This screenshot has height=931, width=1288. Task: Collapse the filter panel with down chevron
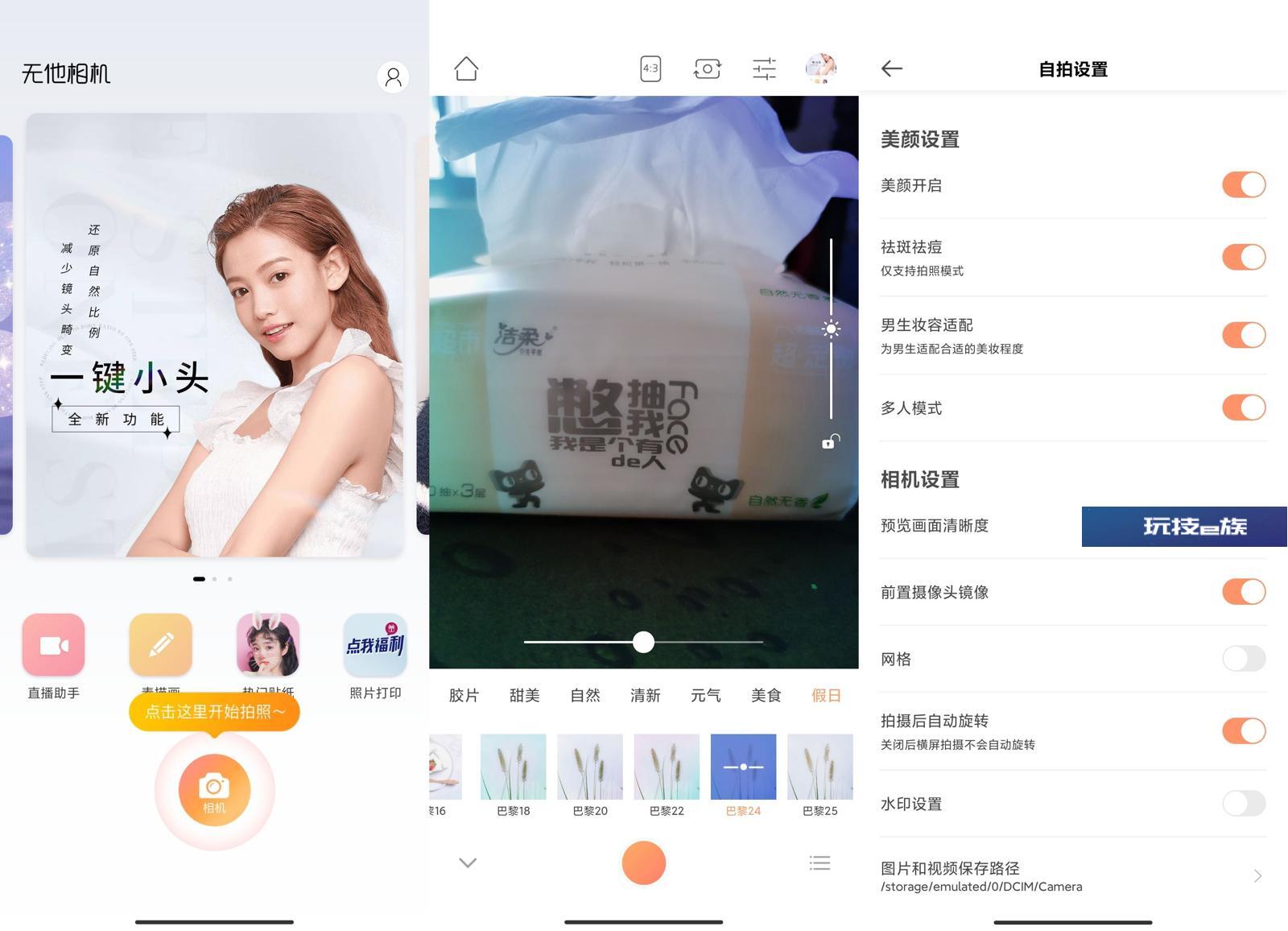click(x=468, y=863)
